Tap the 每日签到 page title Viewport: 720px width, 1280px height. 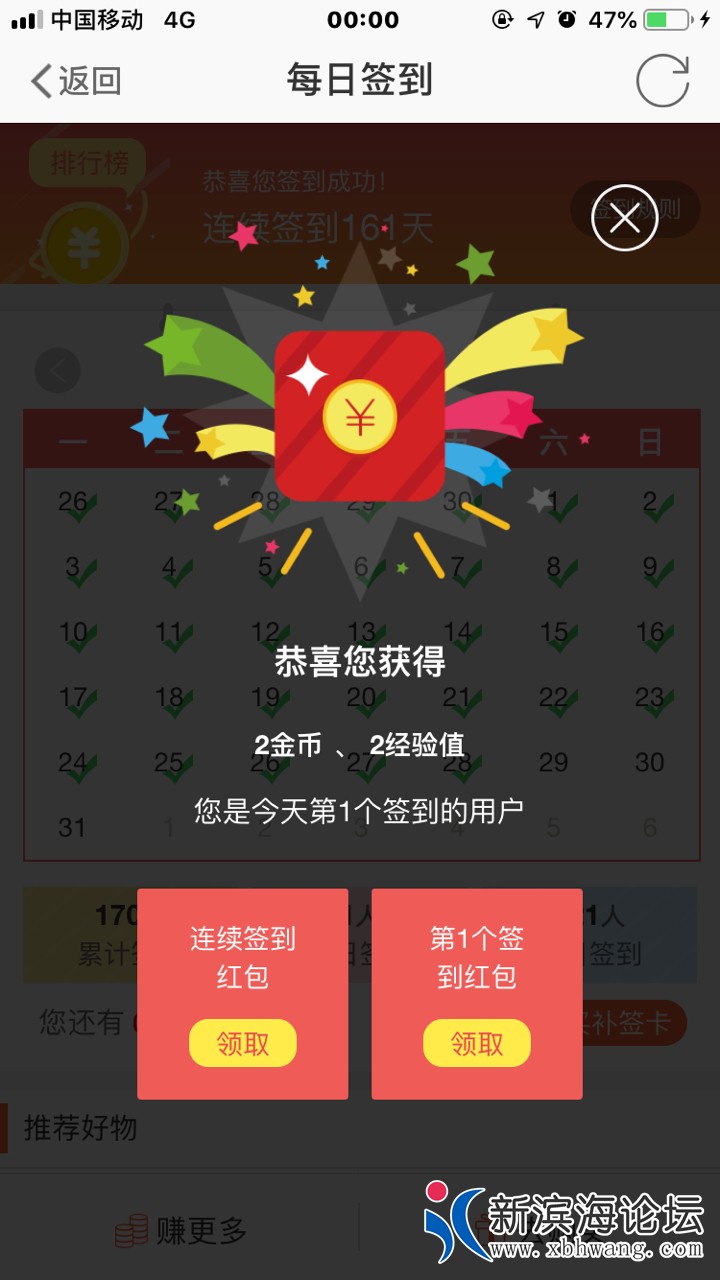(x=360, y=79)
